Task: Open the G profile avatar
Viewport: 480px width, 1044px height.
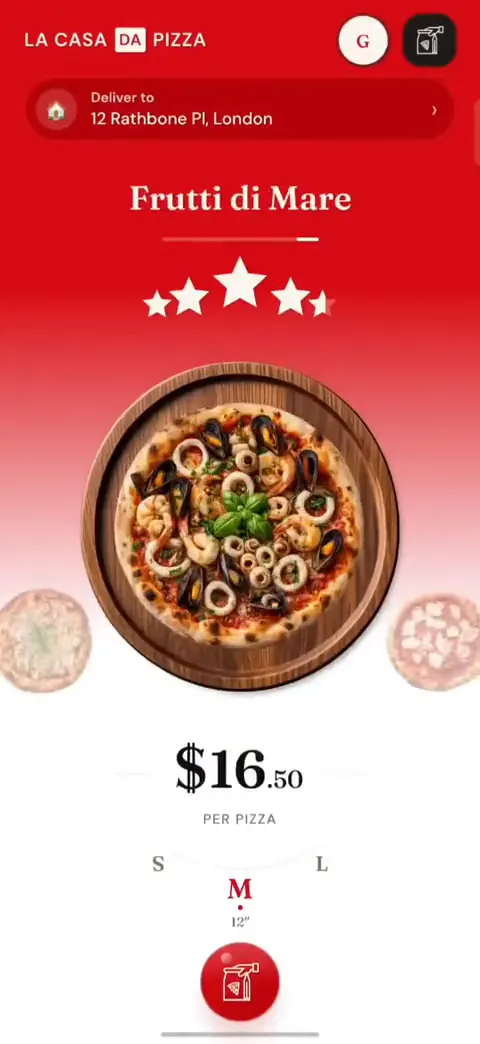Action: tap(363, 40)
